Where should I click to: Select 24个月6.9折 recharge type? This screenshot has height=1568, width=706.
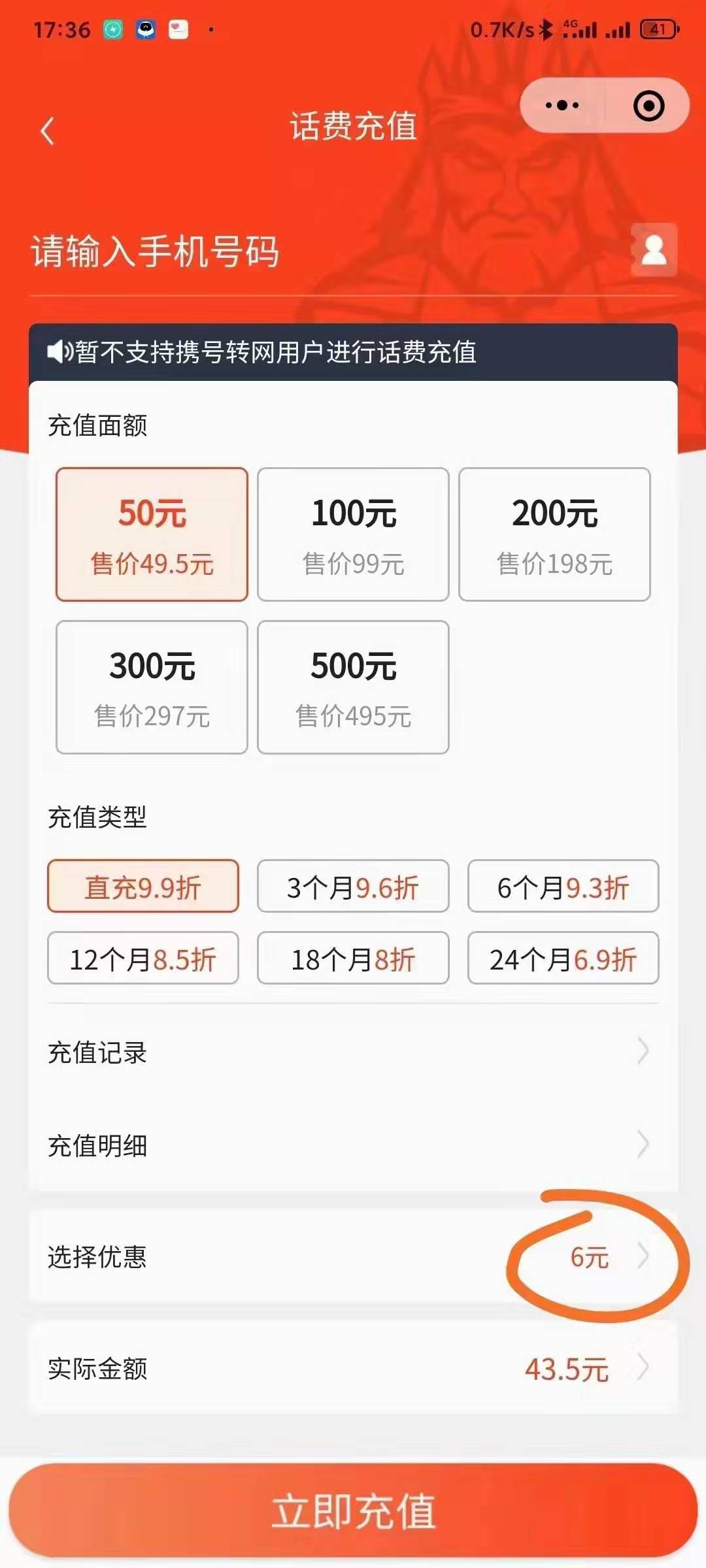click(563, 958)
